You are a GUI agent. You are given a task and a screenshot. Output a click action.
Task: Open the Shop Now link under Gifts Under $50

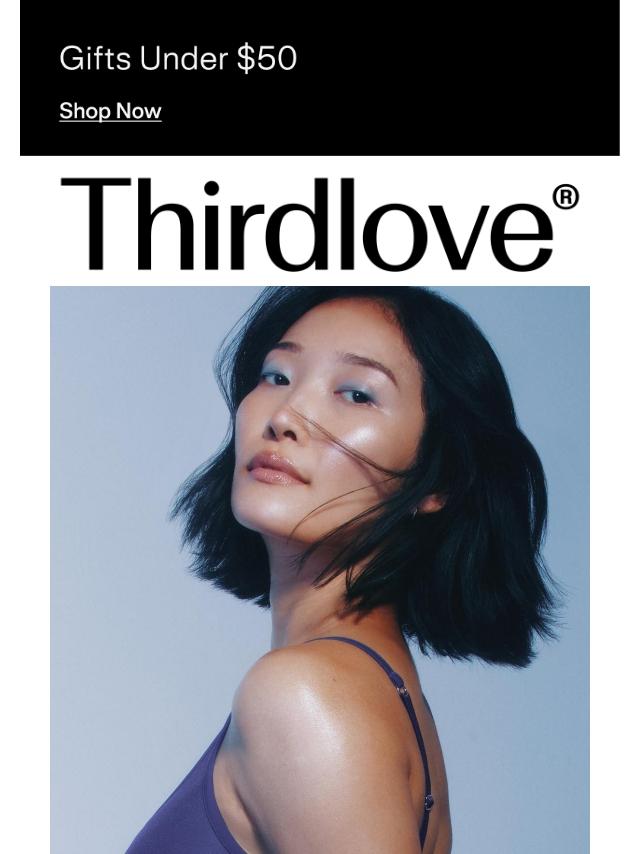pyautogui.click(x=111, y=111)
